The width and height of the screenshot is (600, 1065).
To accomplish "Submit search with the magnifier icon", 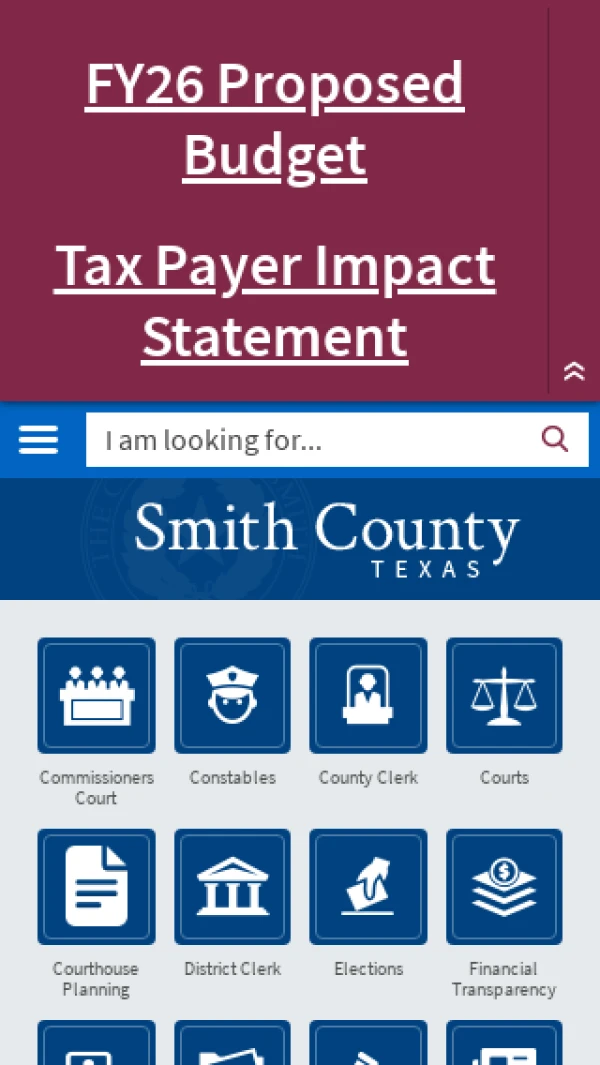I will click(555, 440).
